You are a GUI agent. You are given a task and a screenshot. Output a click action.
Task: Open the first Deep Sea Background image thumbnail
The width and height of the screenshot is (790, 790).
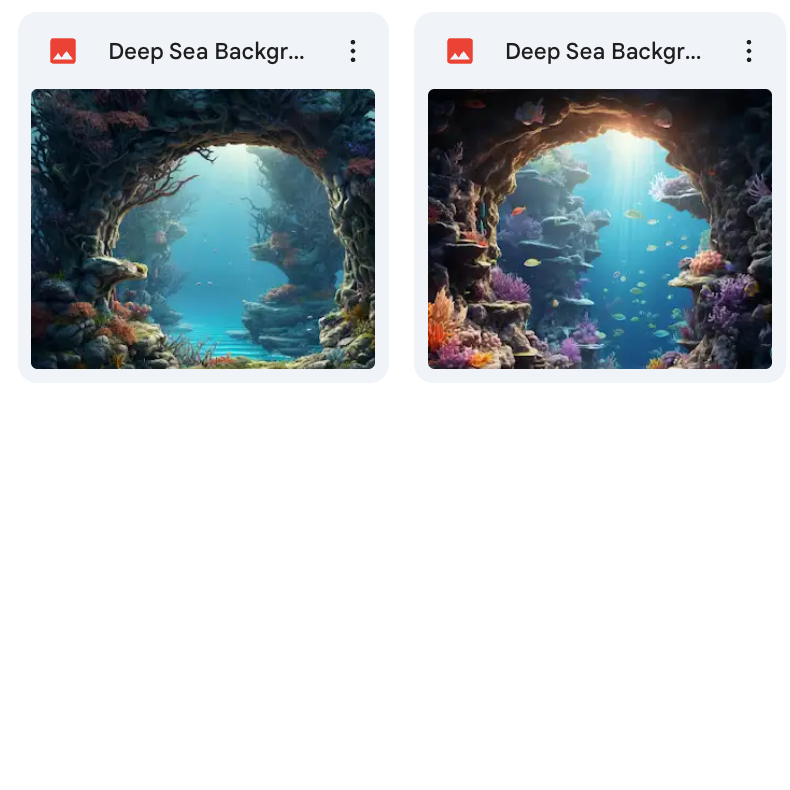pos(203,229)
